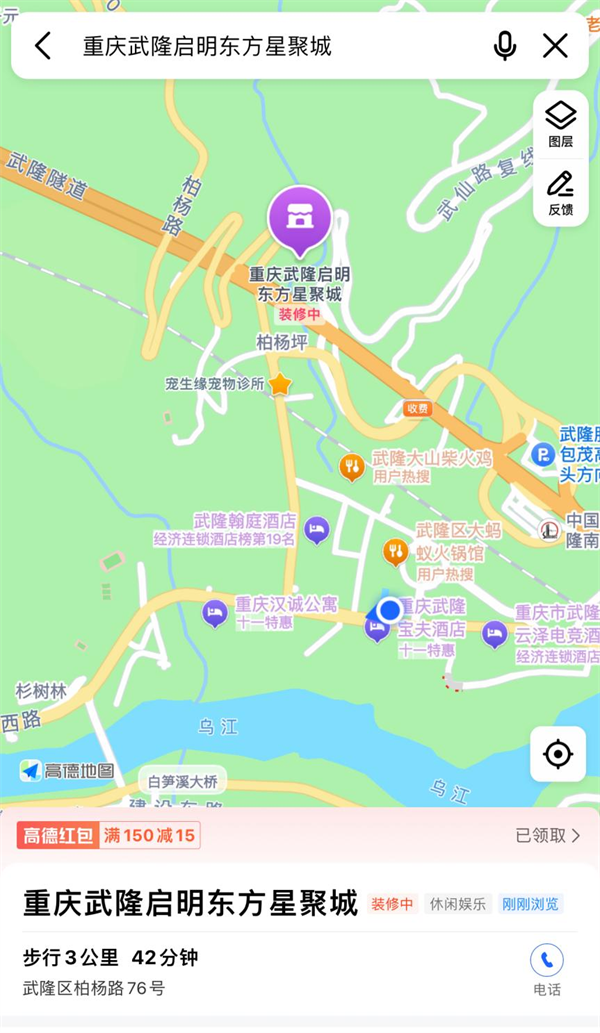
Task: Select the 武隆翰庭酒店 hotel marker
Action: (317, 530)
